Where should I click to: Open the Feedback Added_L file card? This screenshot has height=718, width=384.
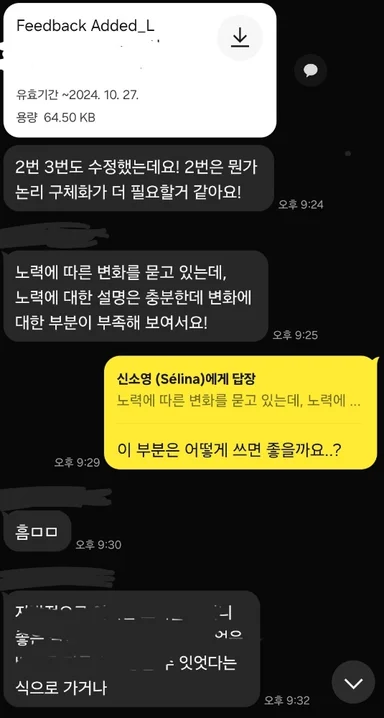[x=140, y=70]
